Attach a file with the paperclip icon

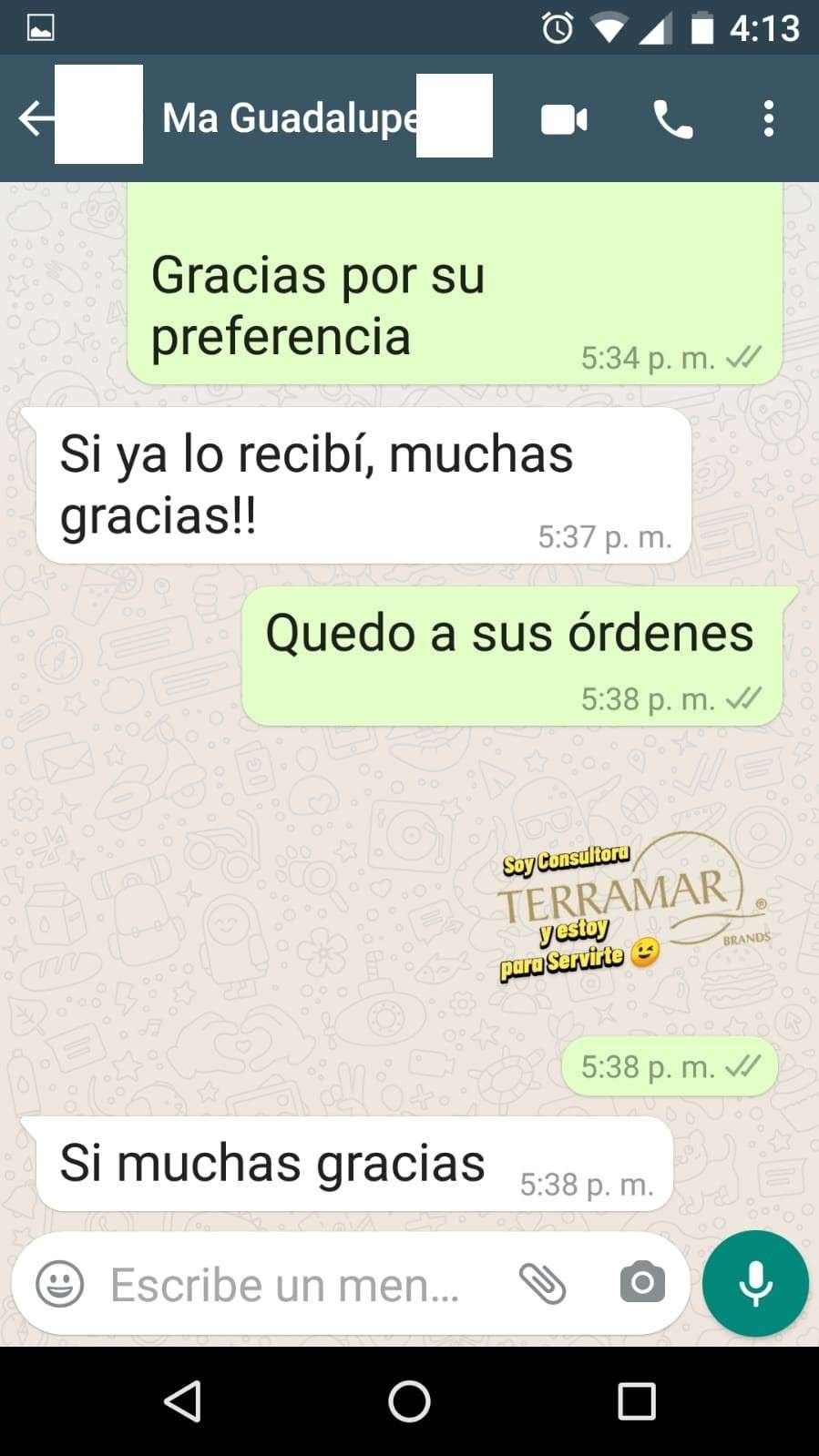tap(543, 1284)
